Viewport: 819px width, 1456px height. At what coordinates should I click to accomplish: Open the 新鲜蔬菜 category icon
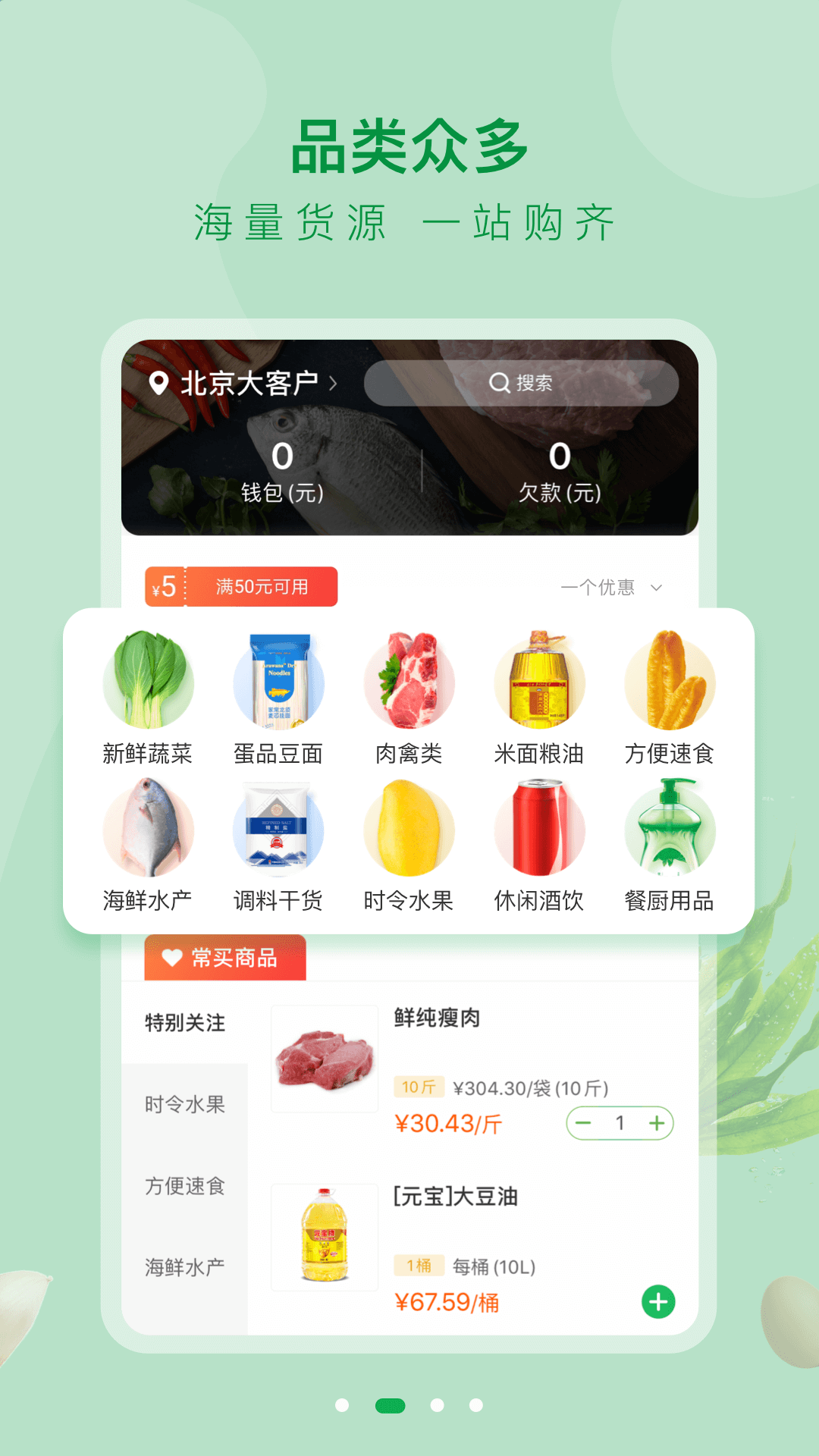149,682
